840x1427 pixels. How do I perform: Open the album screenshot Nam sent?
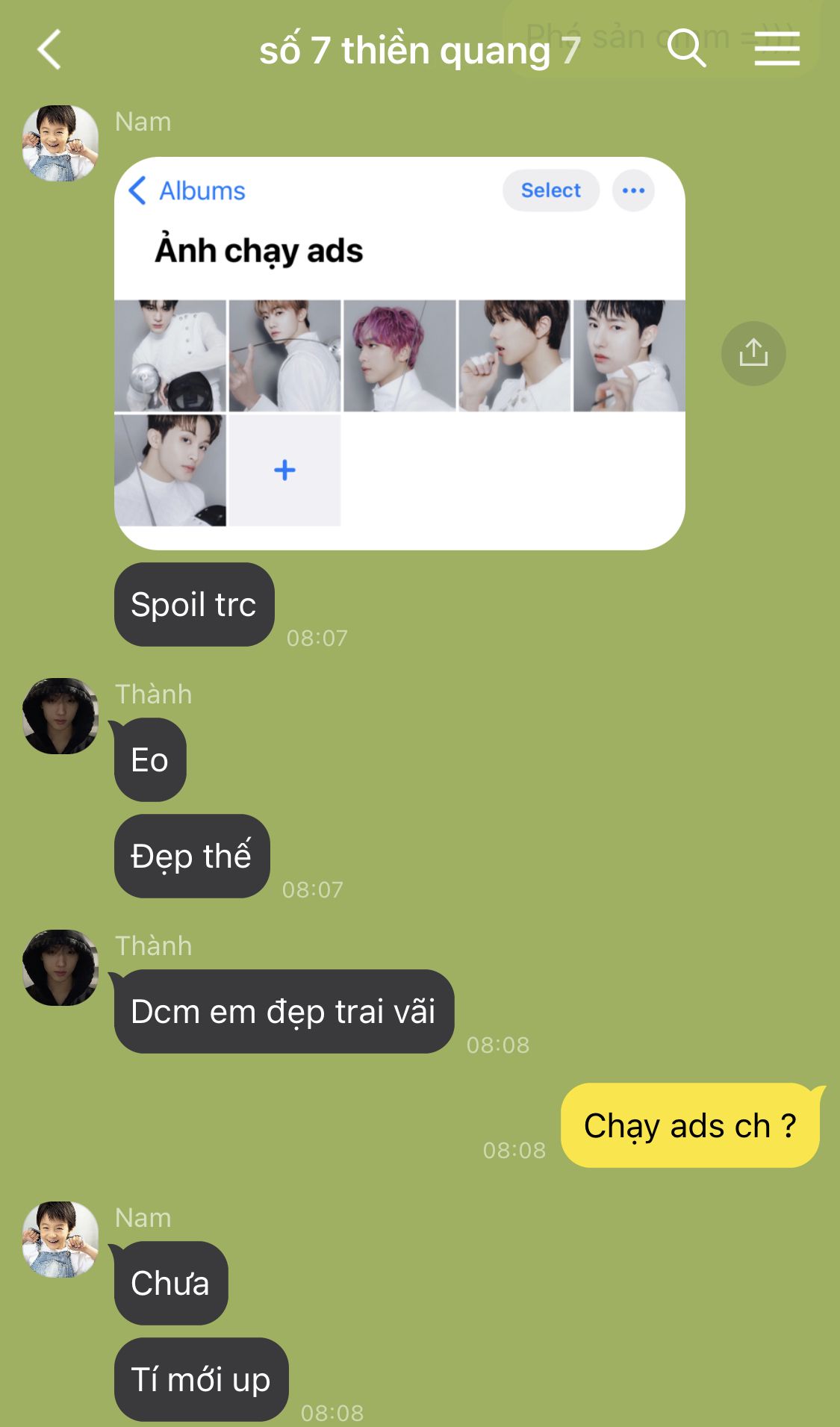coord(399,353)
